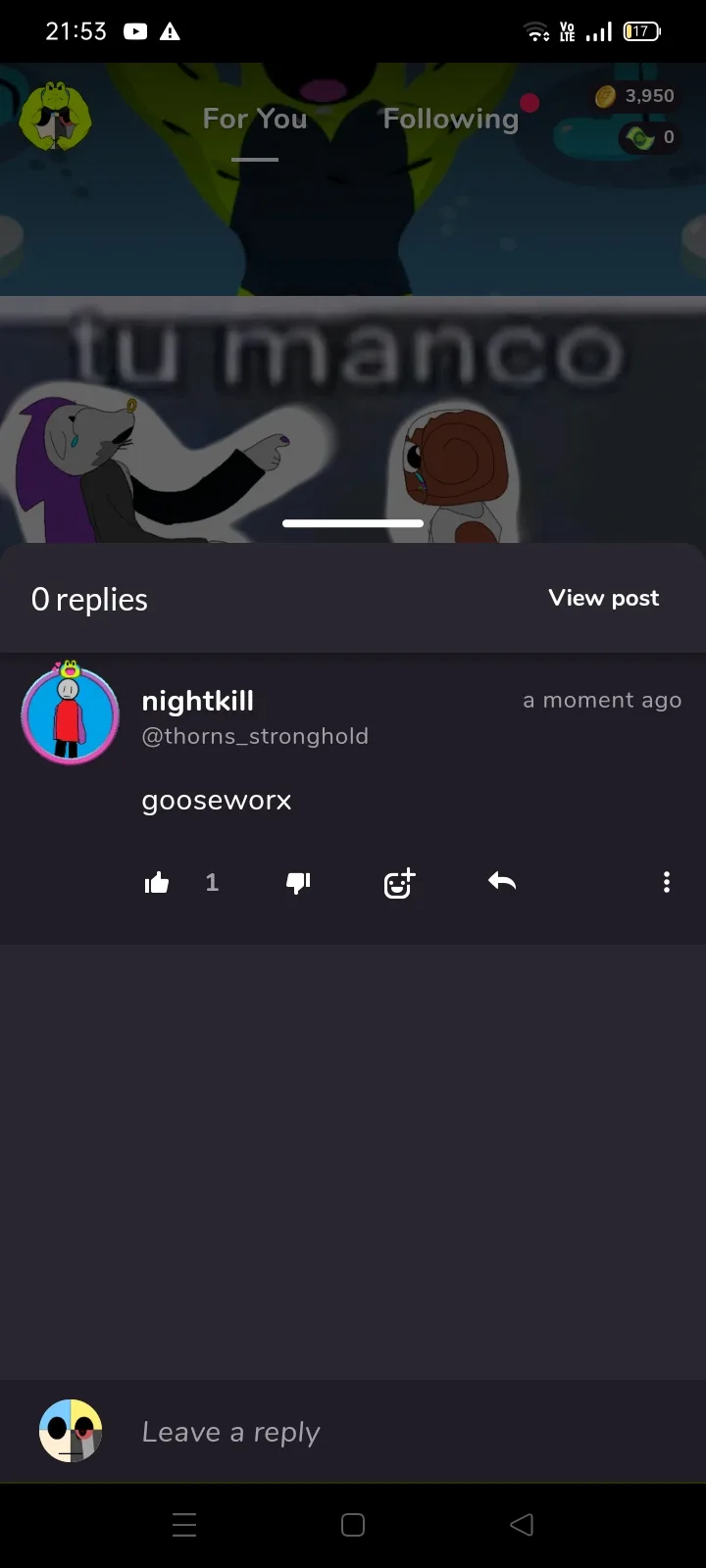
Task: Go back with the system back button
Action: pos(522,1524)
